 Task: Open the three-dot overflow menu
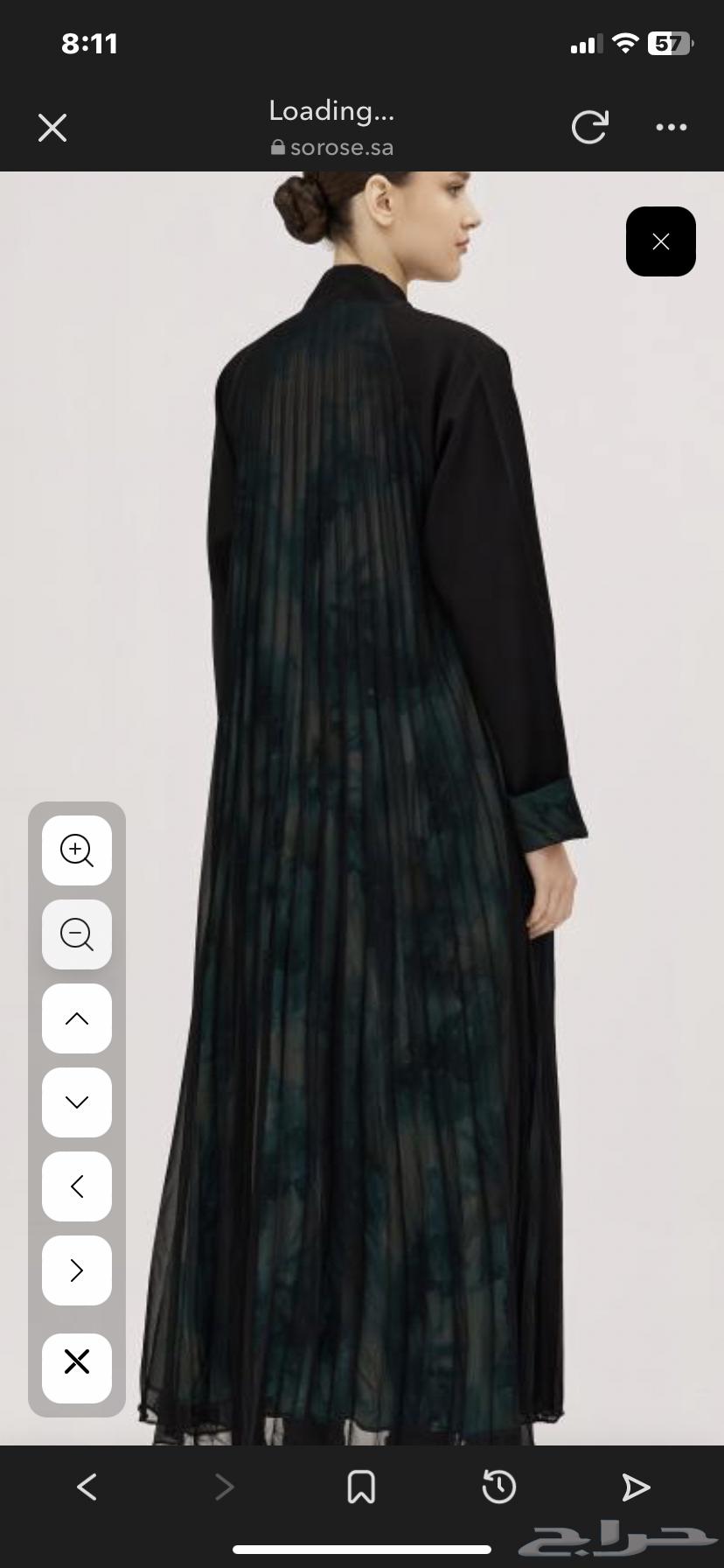pyautogui.click(x=671, y=127)
